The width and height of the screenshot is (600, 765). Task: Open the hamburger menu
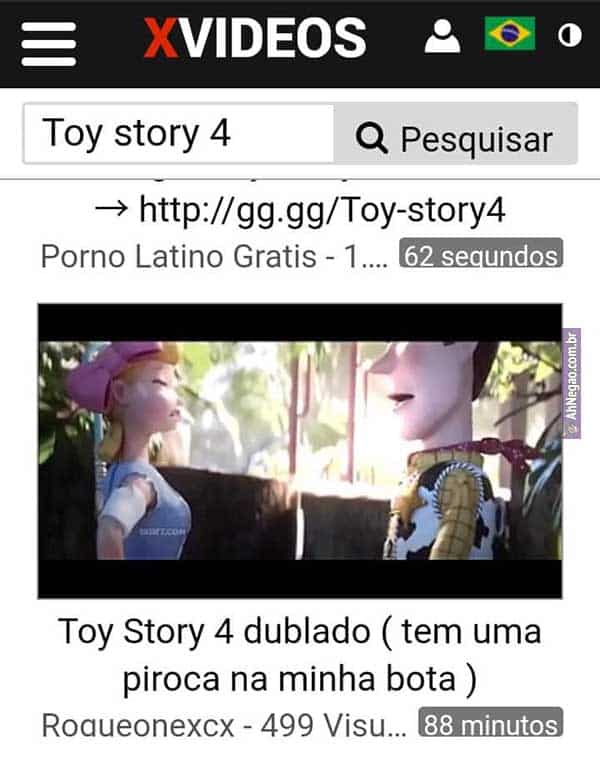[48, 41]
